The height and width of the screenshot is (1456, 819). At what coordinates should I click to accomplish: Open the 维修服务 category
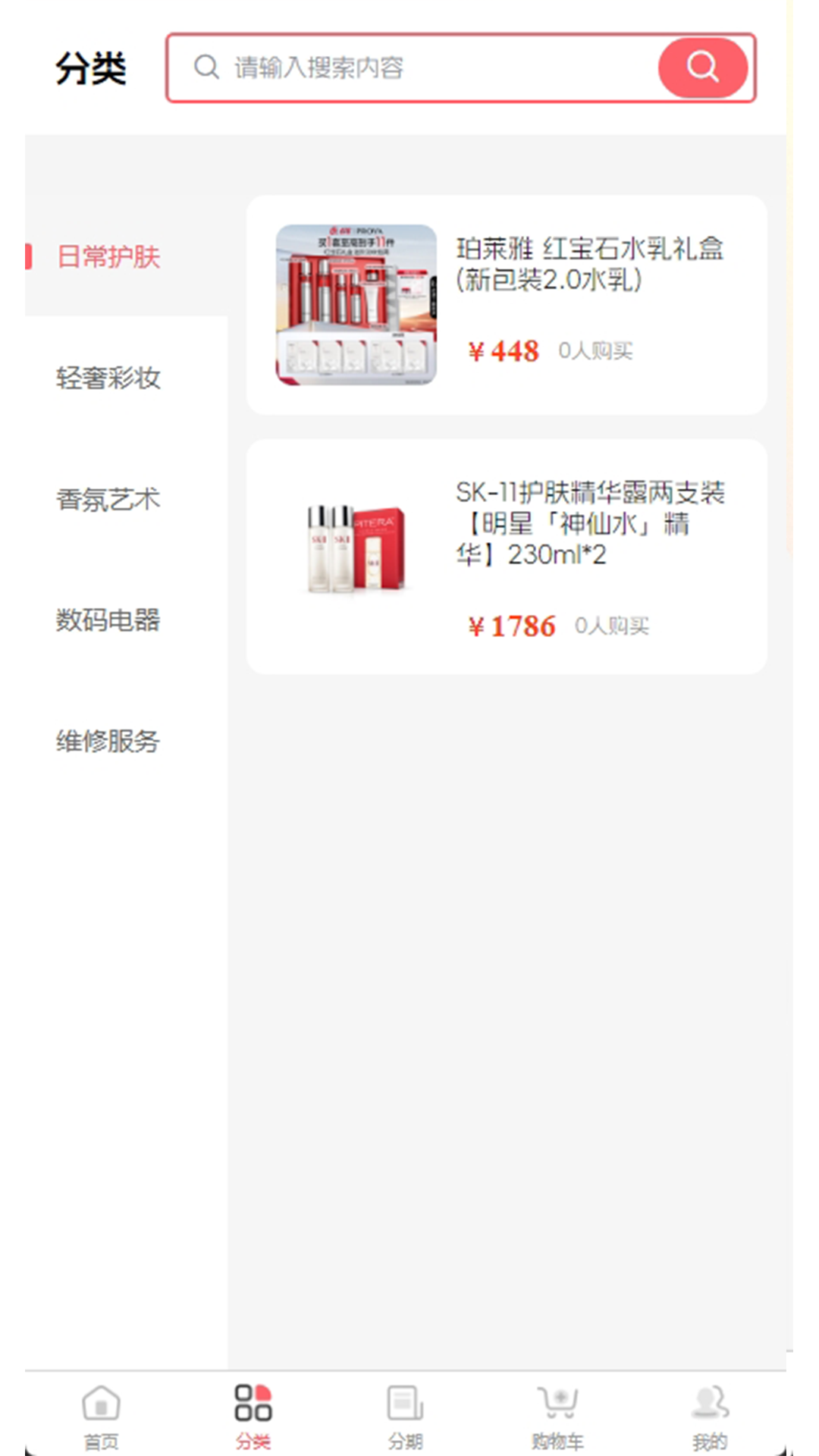[x=108, y=741]
